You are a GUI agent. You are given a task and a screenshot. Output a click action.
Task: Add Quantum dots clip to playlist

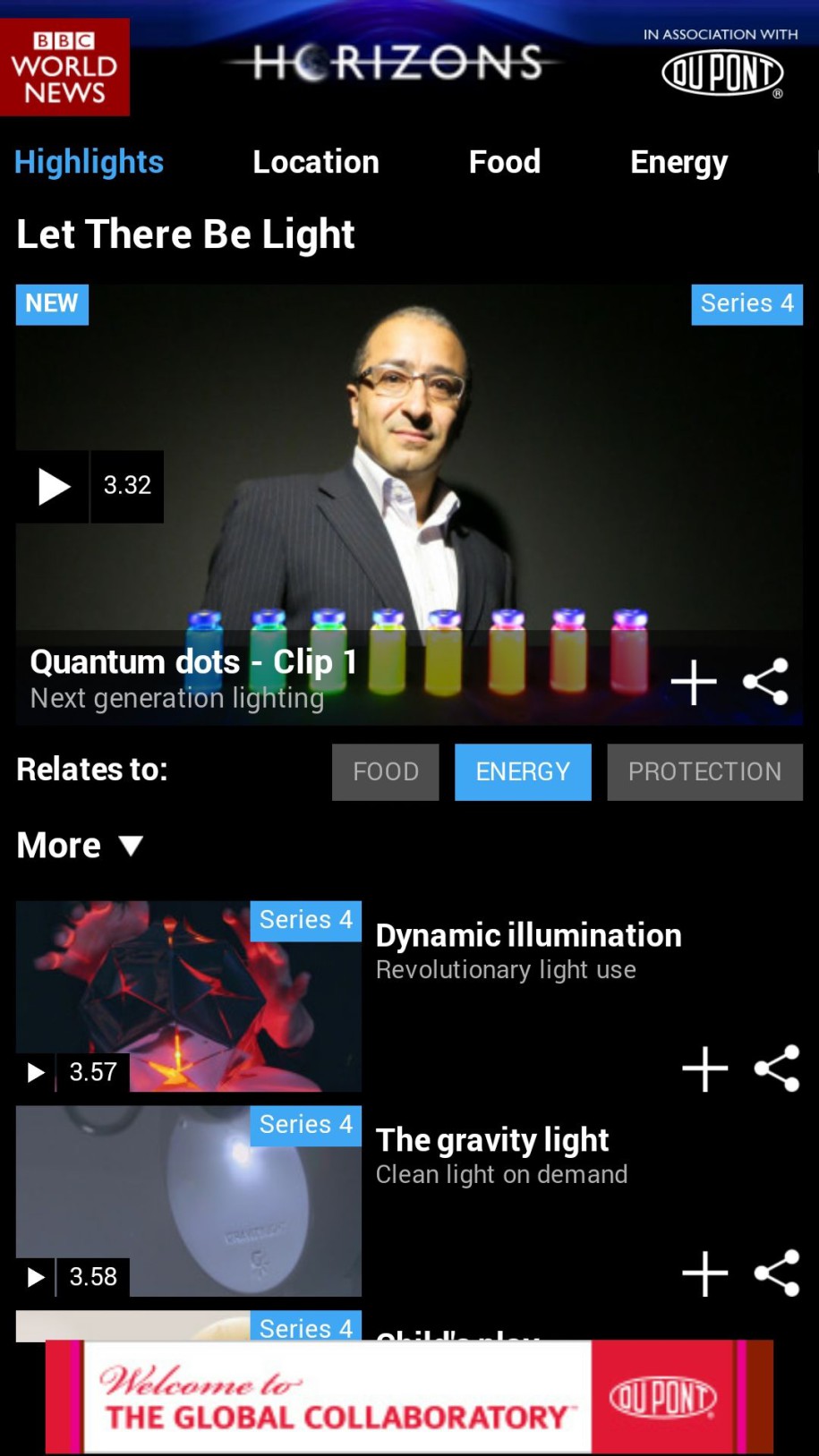tap(694, 682)
